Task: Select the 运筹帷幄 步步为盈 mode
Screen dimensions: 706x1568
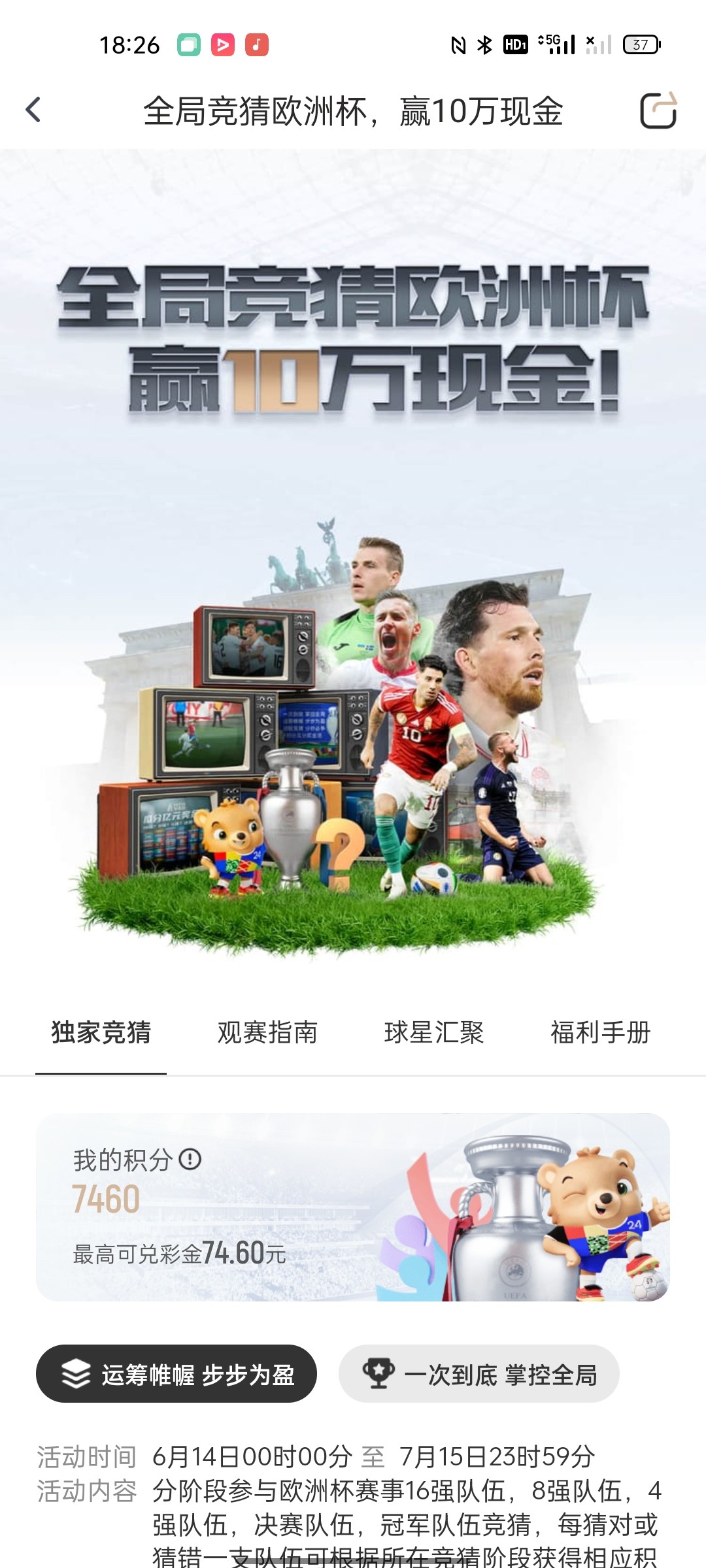Action: (176, 1375)
